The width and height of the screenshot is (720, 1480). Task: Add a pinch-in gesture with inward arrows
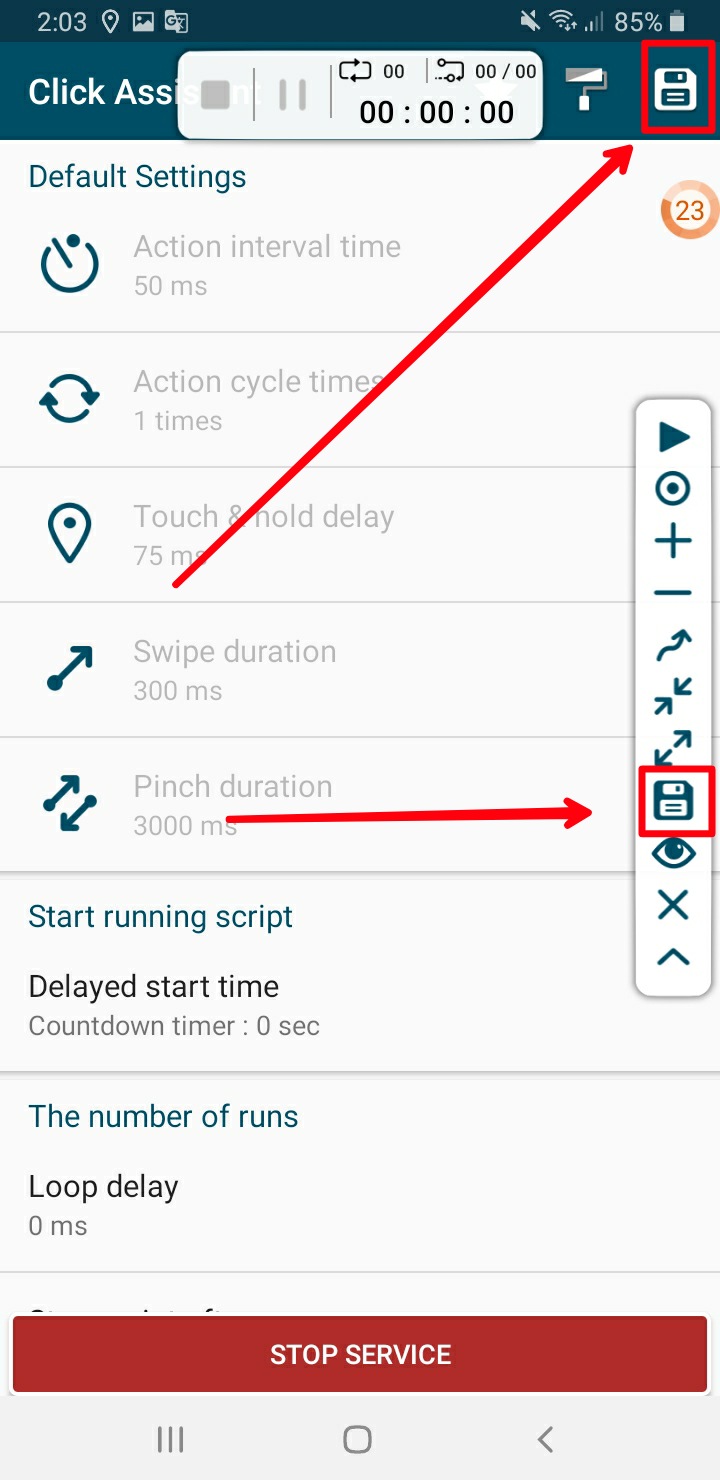click(673, 696)
